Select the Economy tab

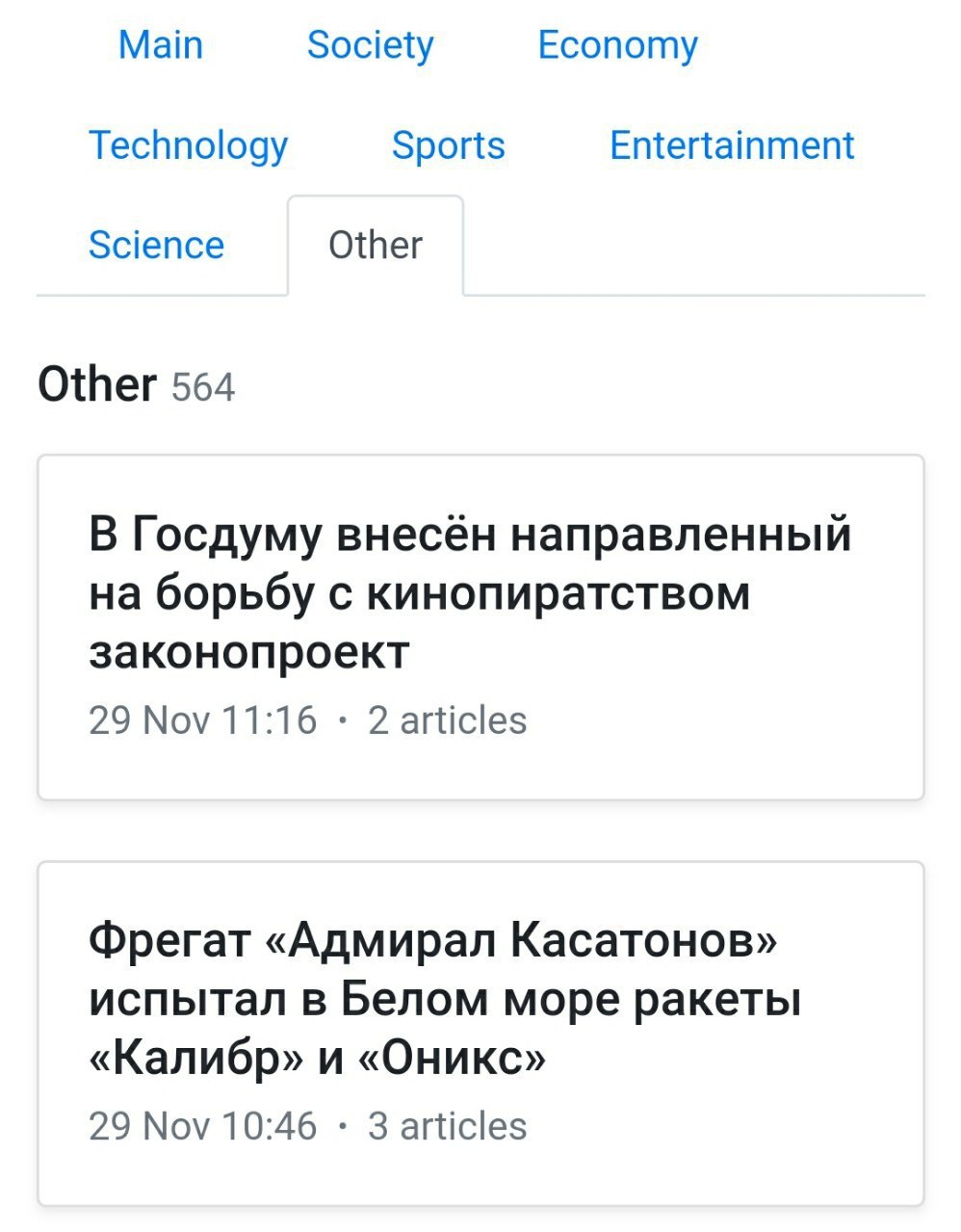point(617,45)
